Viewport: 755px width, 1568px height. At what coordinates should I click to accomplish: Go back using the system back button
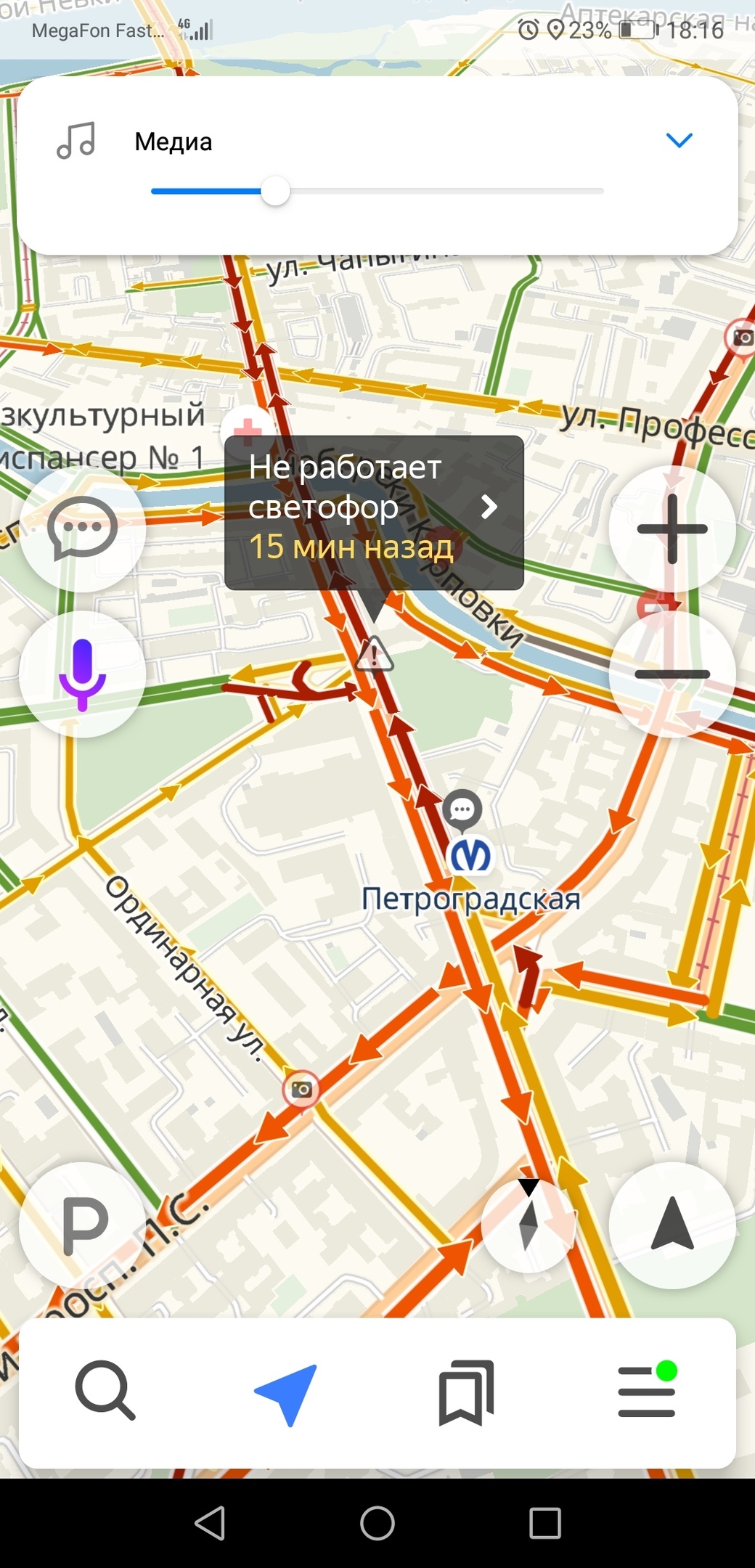tap(210, 1523)
